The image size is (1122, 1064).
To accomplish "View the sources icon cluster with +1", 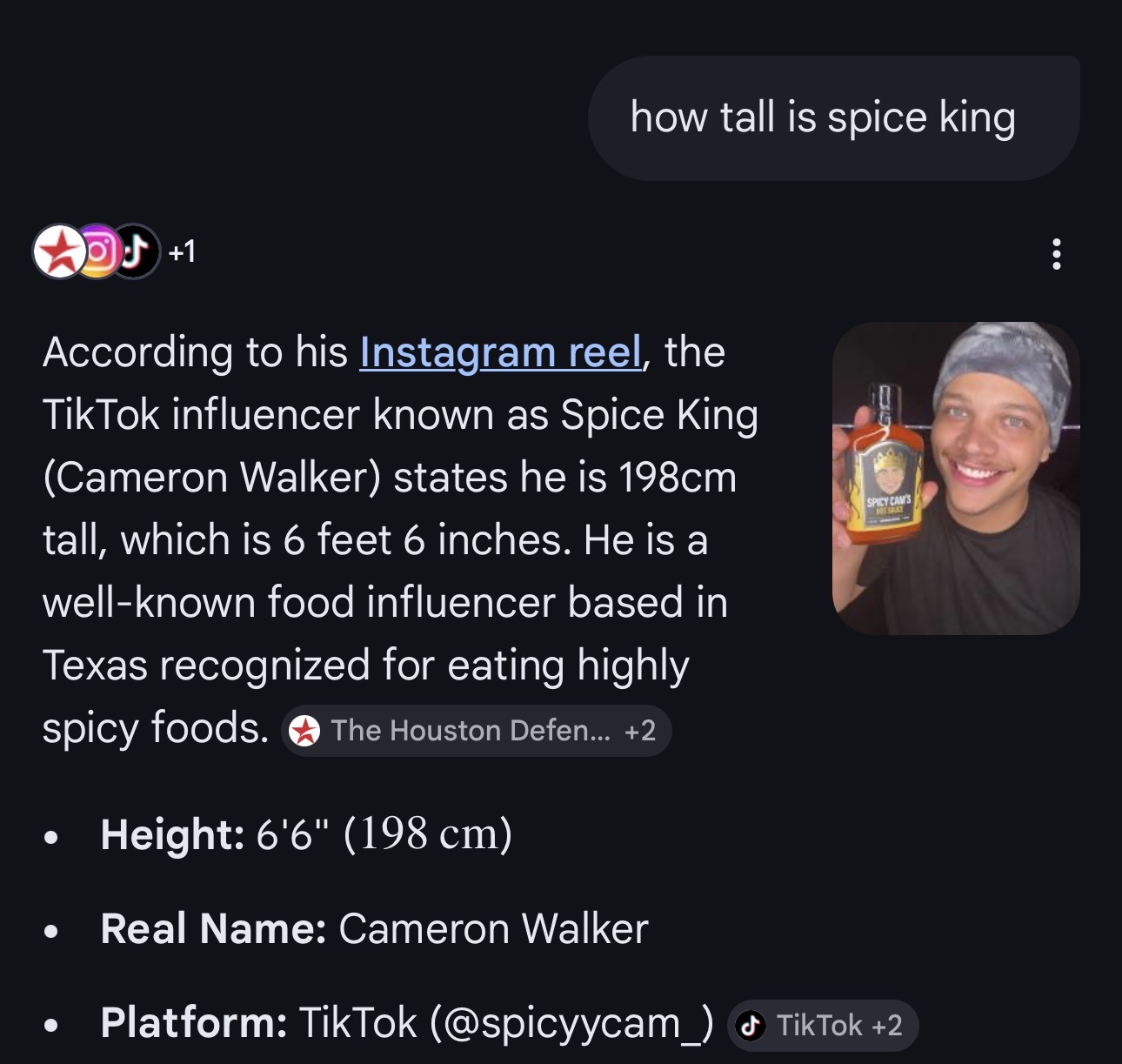I will click(x=114, y=252).
